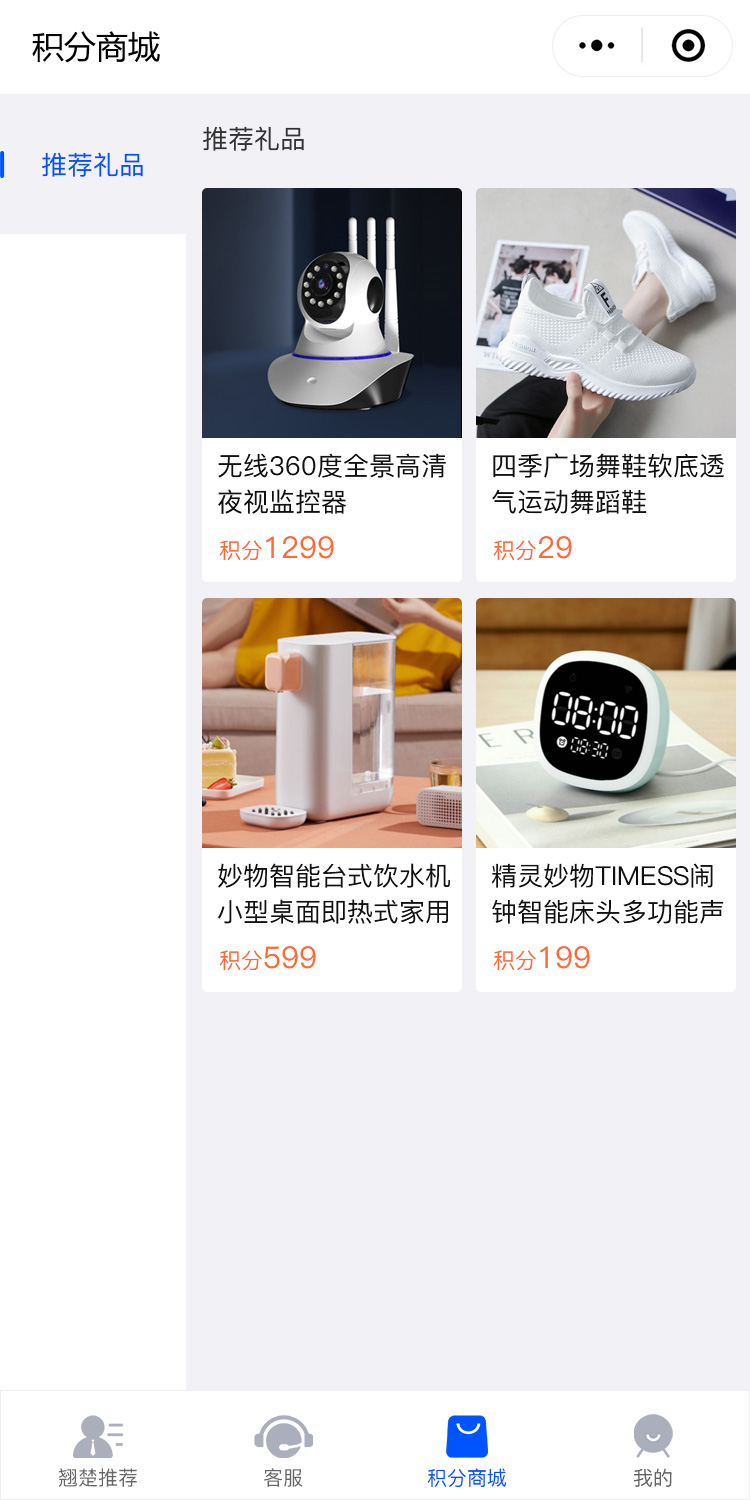The image size is (750, 1500).
Task: View the 四季广场舞鞋软底透气运动舞蹈鞋 product
Action: [606, 384]
